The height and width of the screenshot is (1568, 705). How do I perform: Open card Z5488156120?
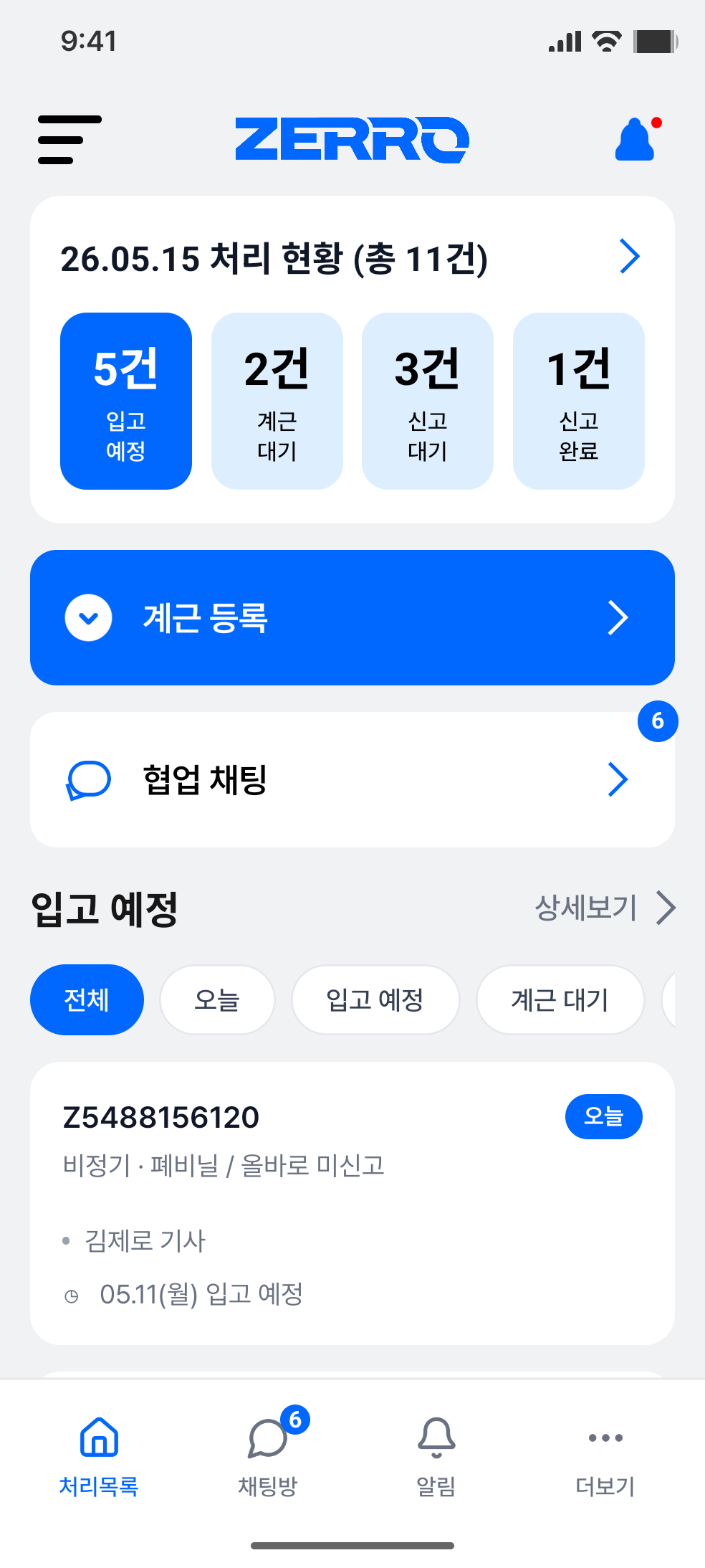tap(352, 1203)
